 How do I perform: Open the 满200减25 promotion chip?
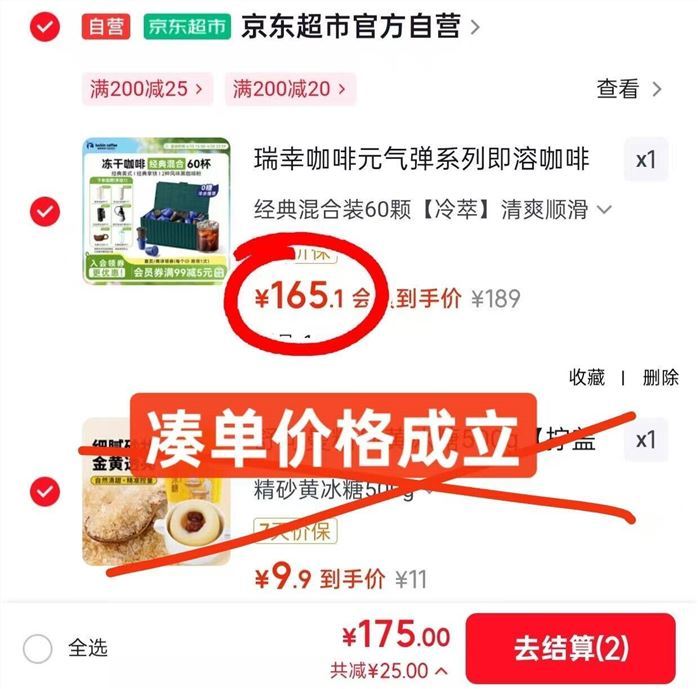147,89
